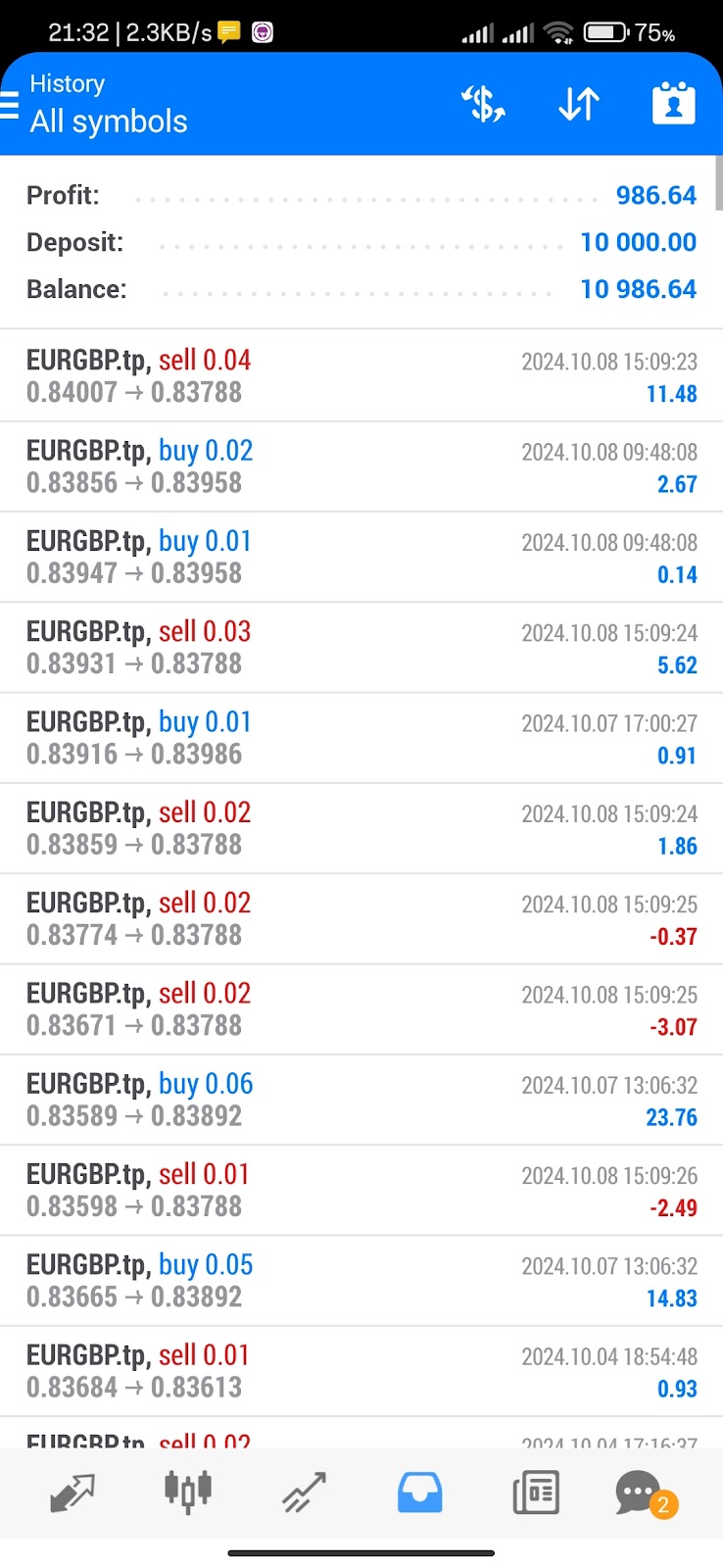723x1568 pixels.
Task: Open the calendar period selector
Action: 674,104
